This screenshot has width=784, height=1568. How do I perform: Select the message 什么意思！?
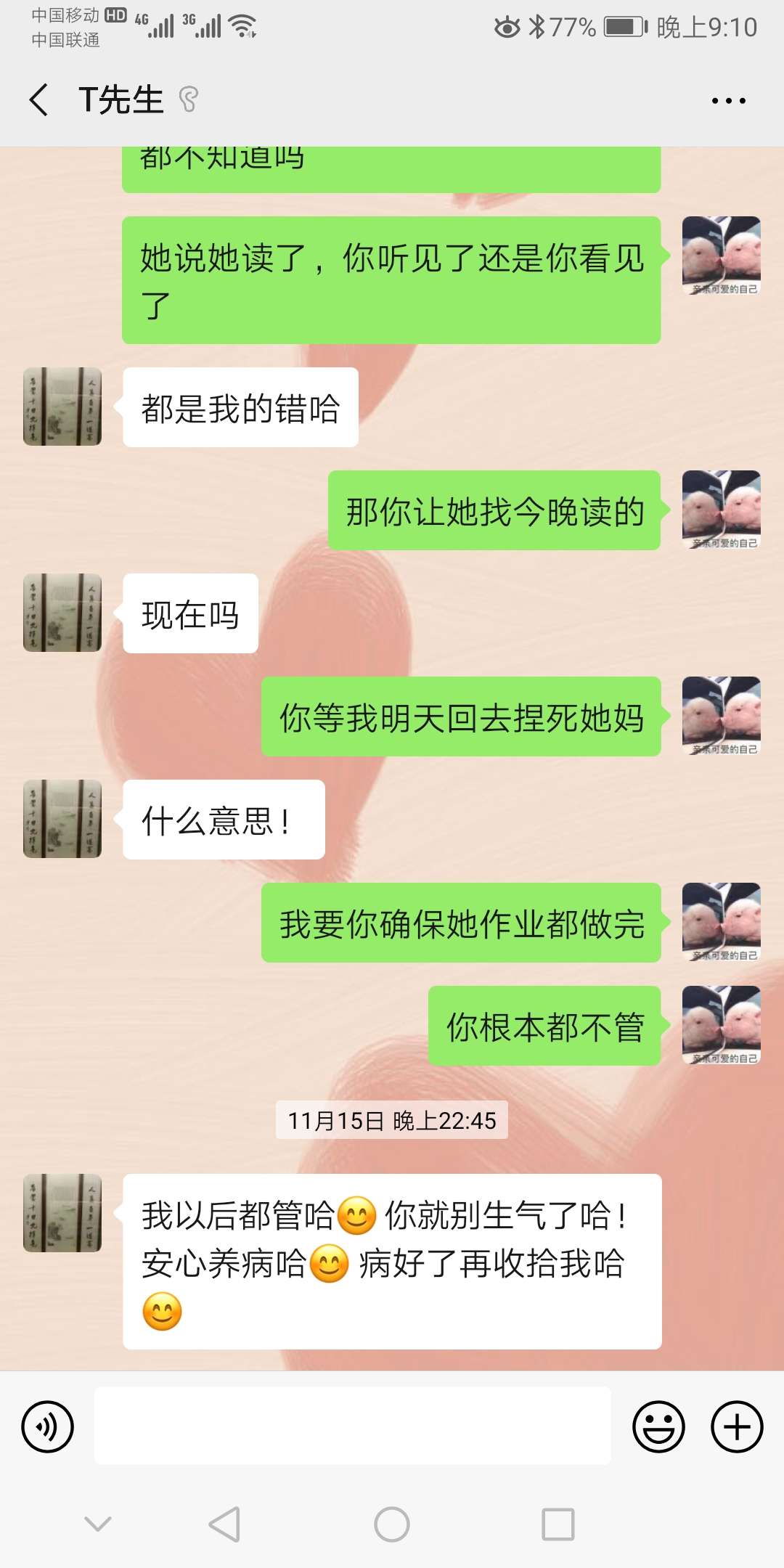tap(221, 819)
